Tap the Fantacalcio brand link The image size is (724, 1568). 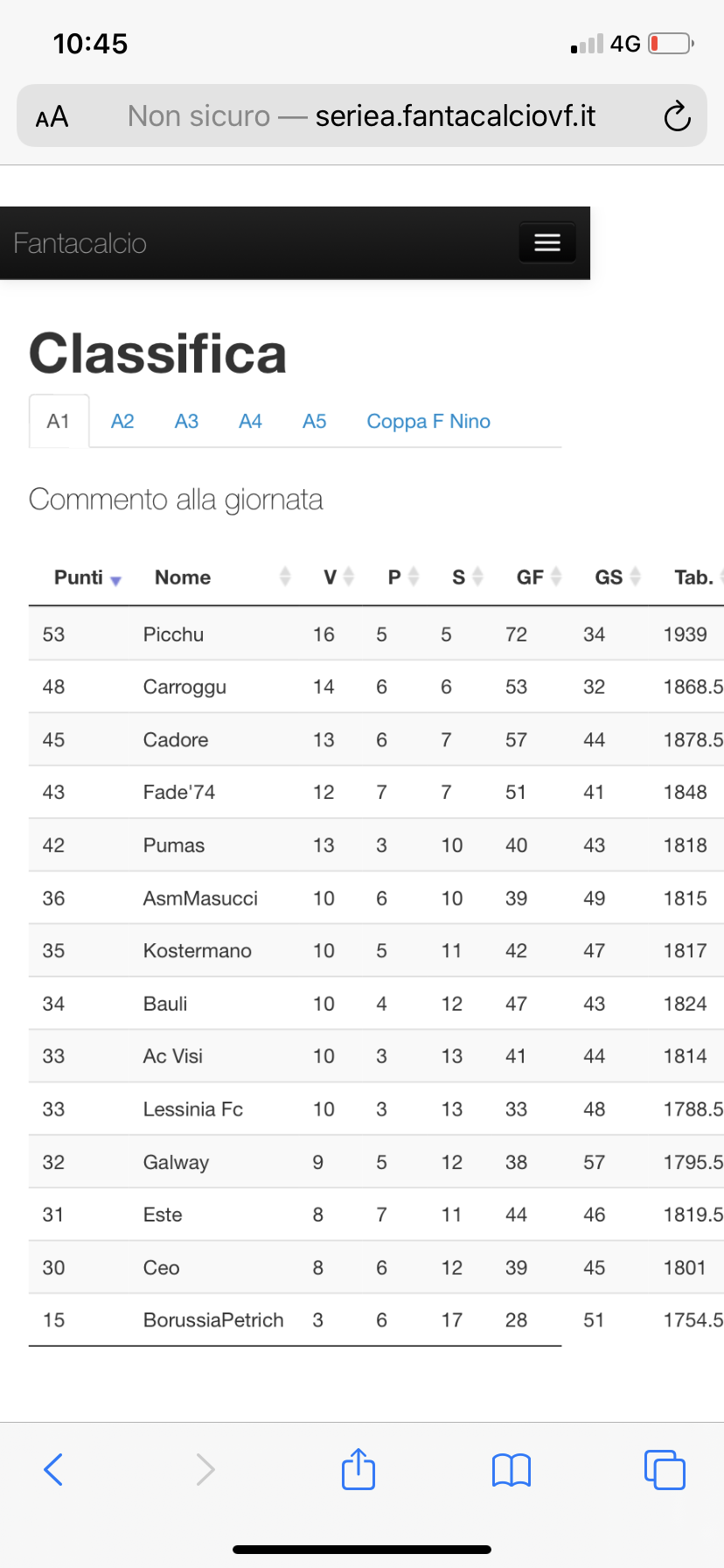pos(80,243)
